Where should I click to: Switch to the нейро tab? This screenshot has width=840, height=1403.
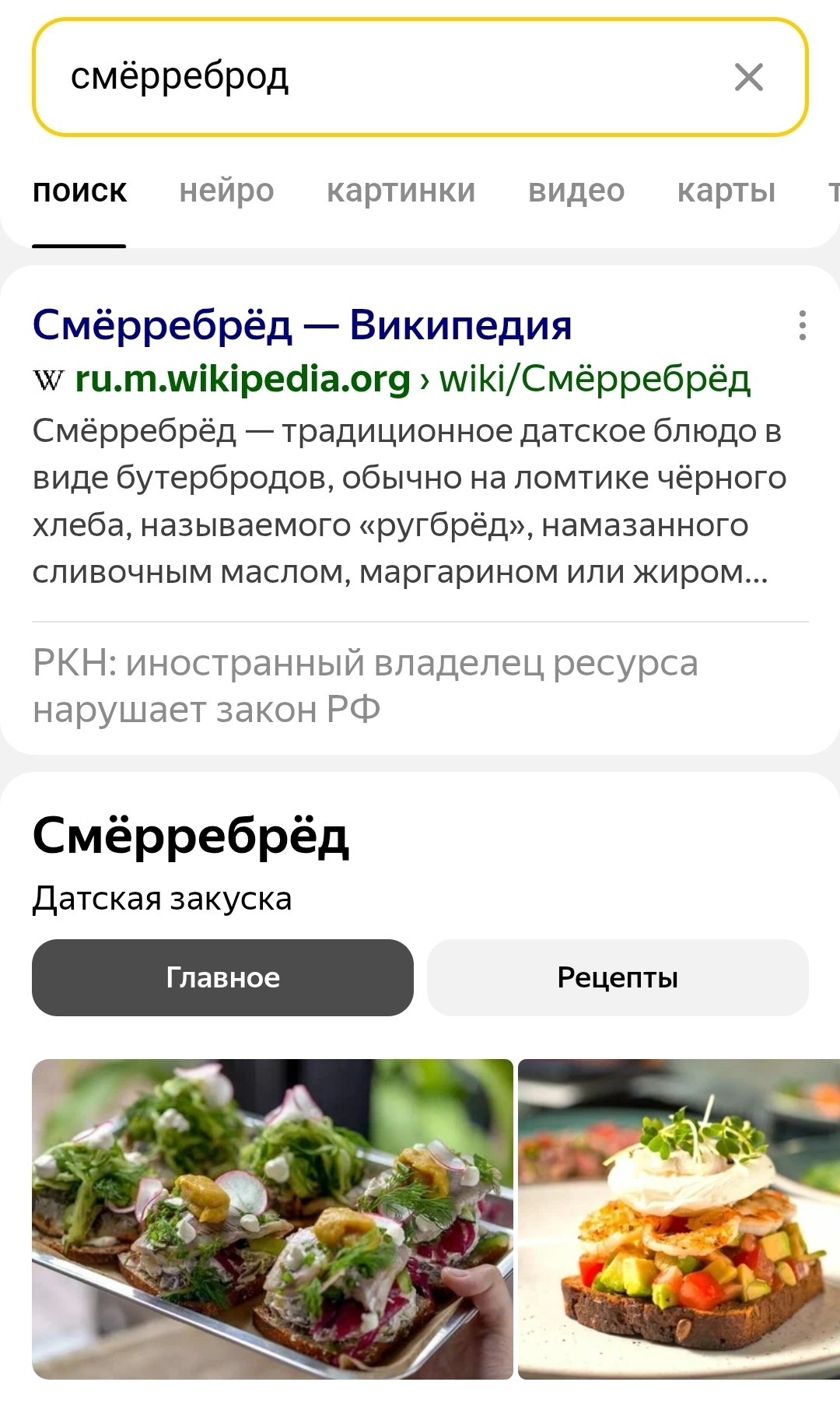coord(226,191)
